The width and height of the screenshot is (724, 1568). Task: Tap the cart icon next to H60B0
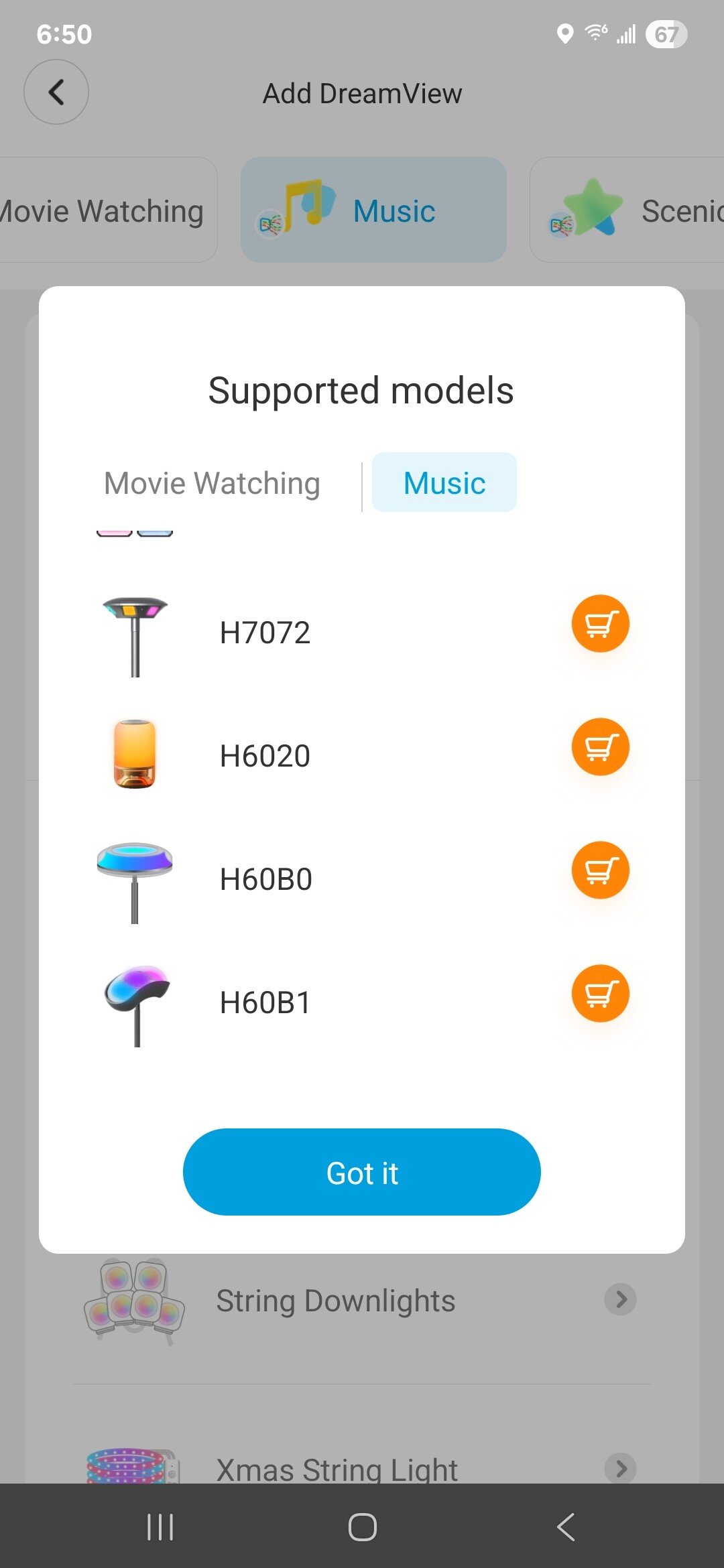coord(600,870)
